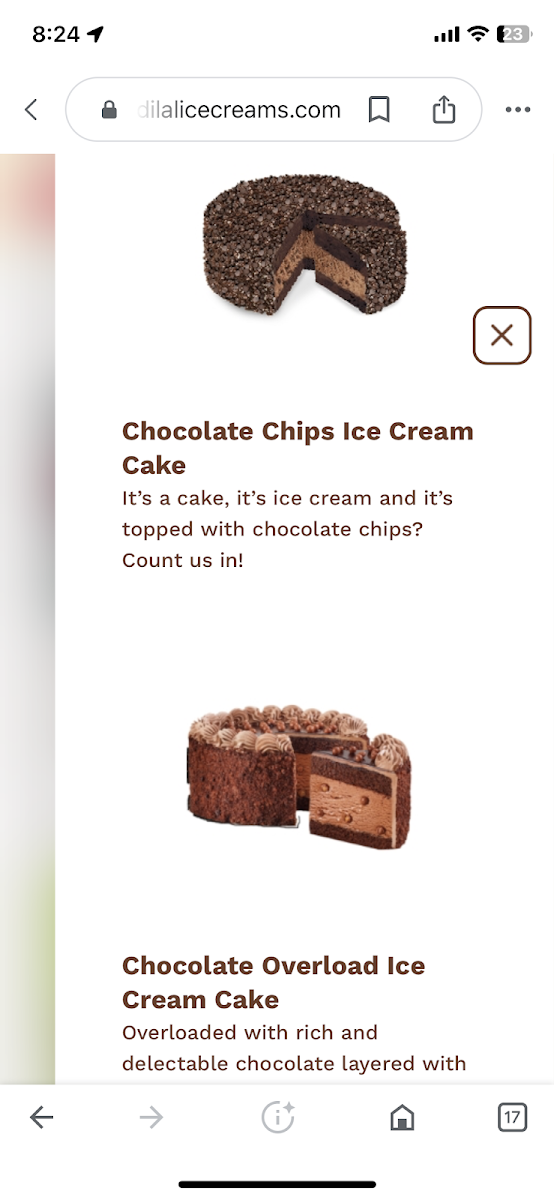Close the ice cream cake panel
This screenshot has width=554, height=1200.
coord(502,335)
